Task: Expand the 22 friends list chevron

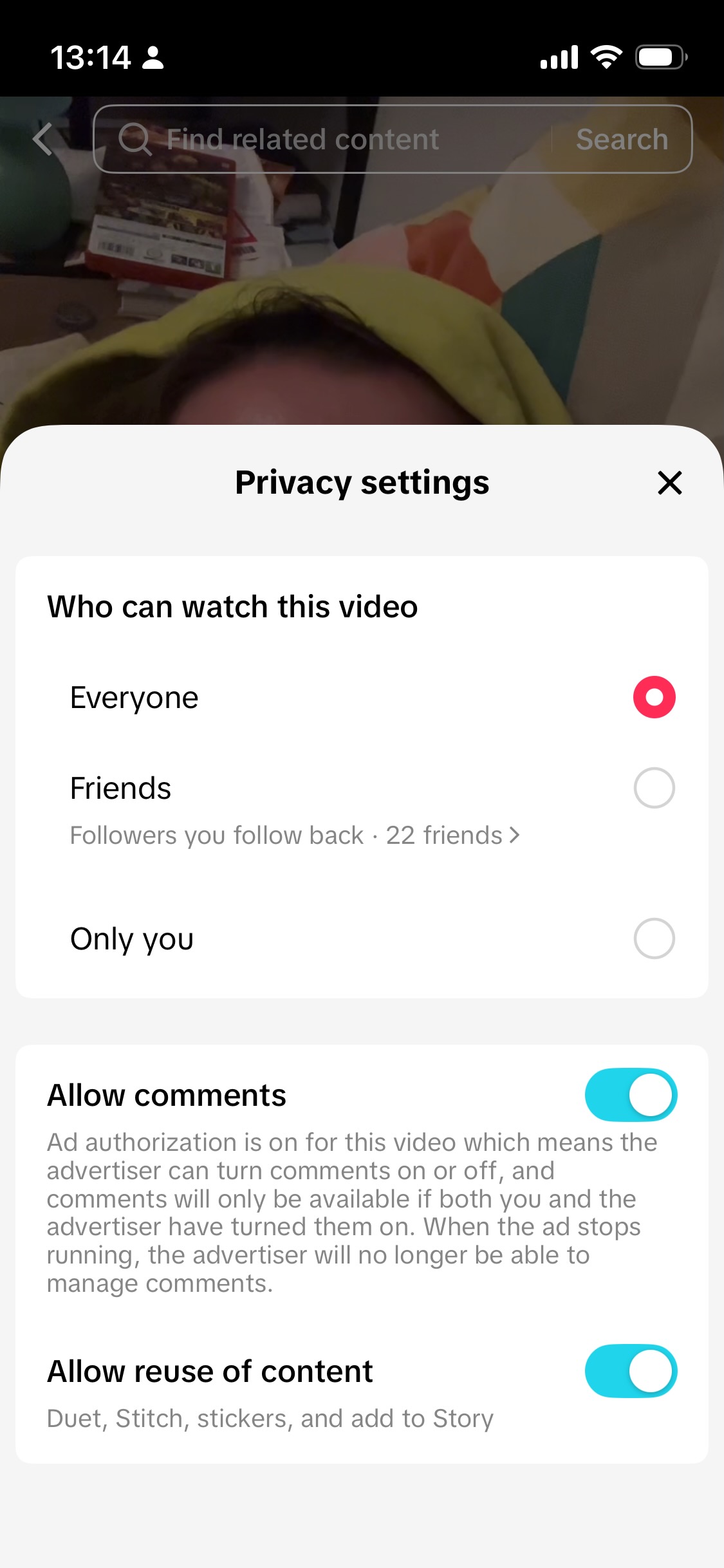Action: point(514,835)
